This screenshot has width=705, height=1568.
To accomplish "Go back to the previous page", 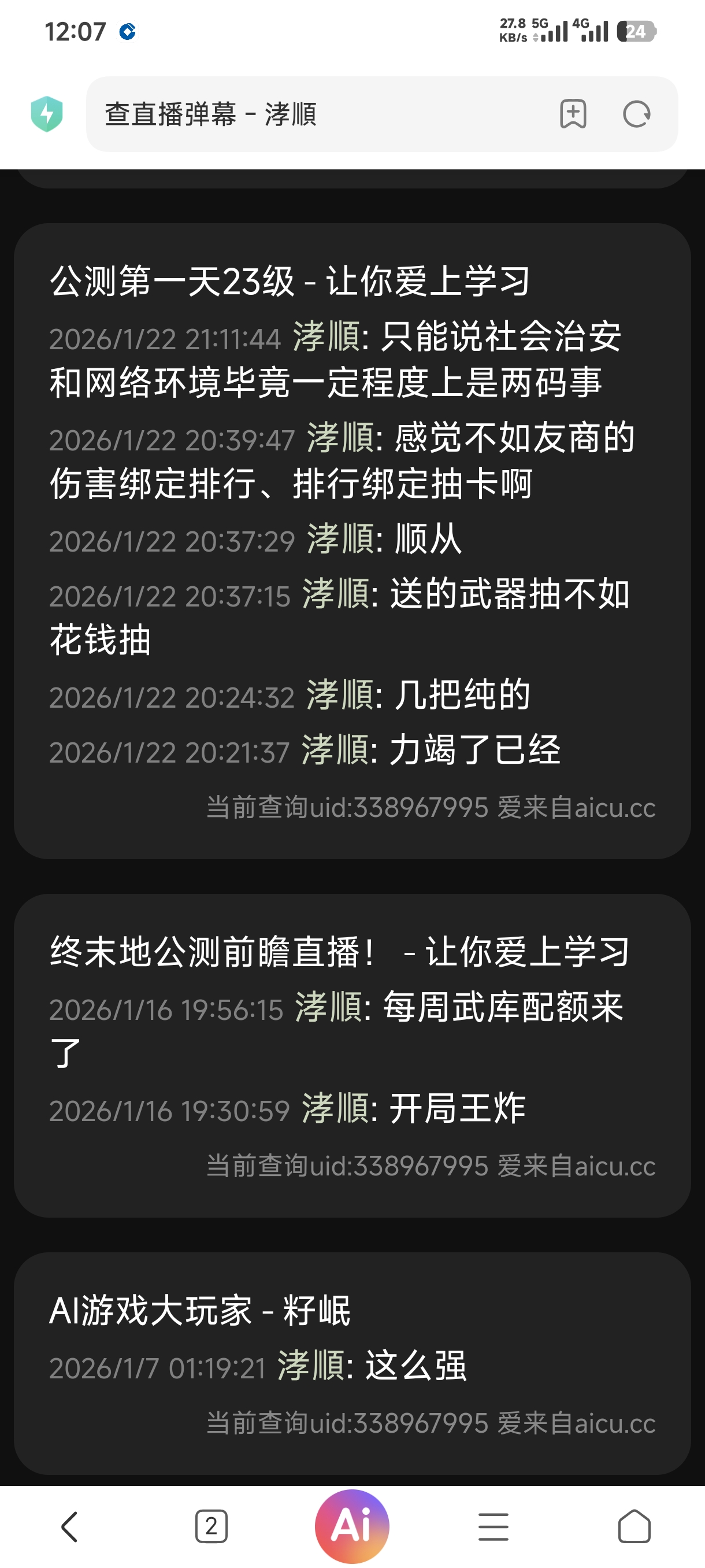I will (x=70, y=1526).
